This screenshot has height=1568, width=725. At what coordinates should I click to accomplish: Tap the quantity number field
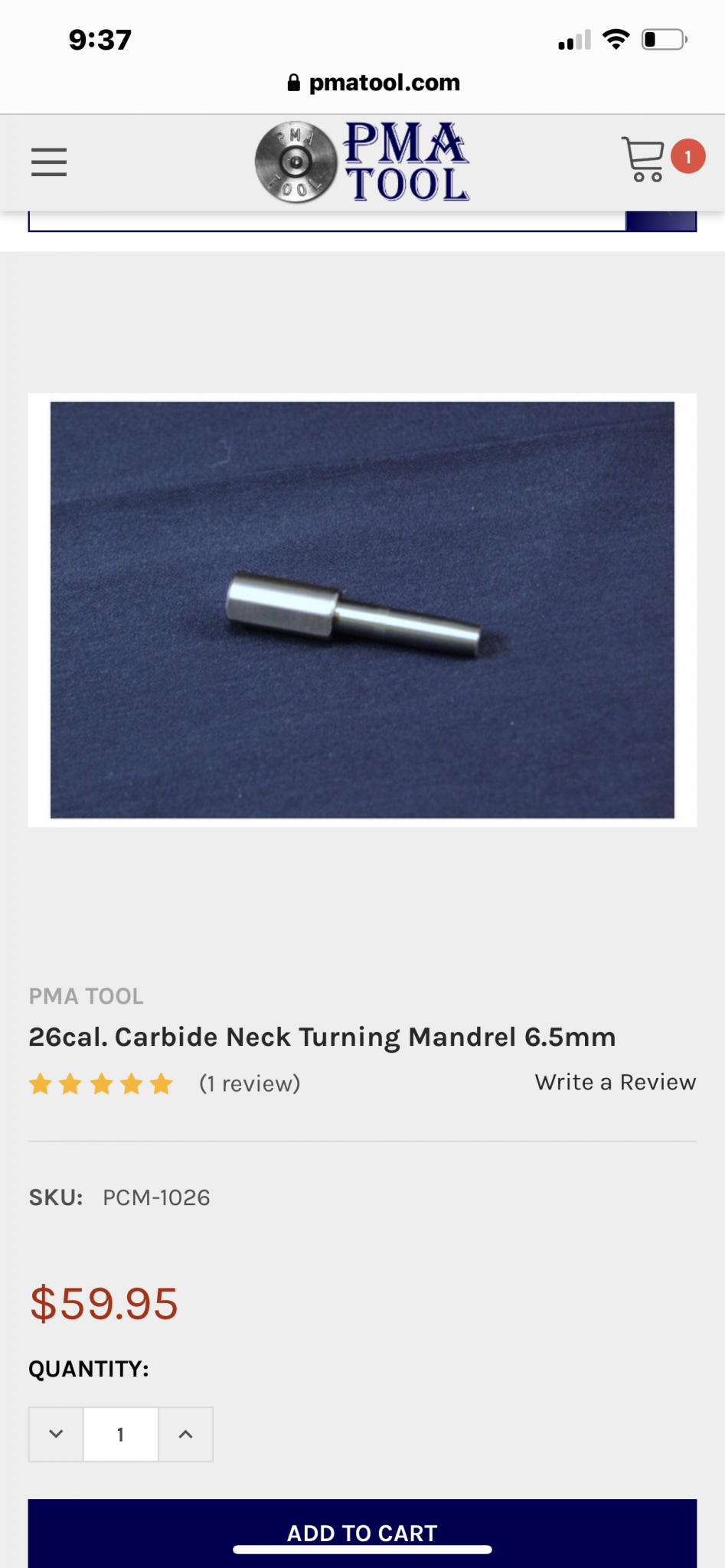(x=120, y=1434)
